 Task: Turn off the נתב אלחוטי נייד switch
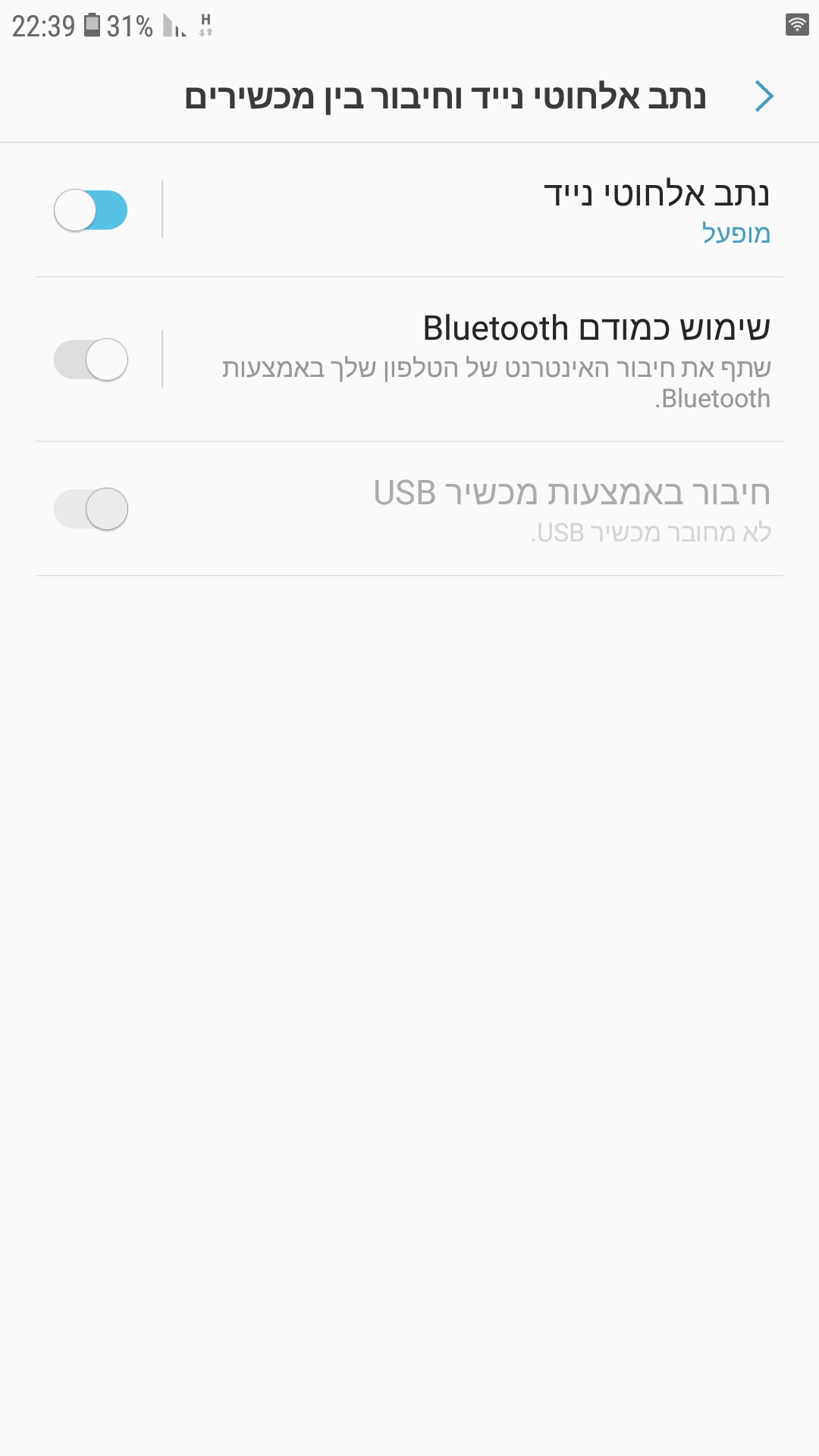[91, 210]
